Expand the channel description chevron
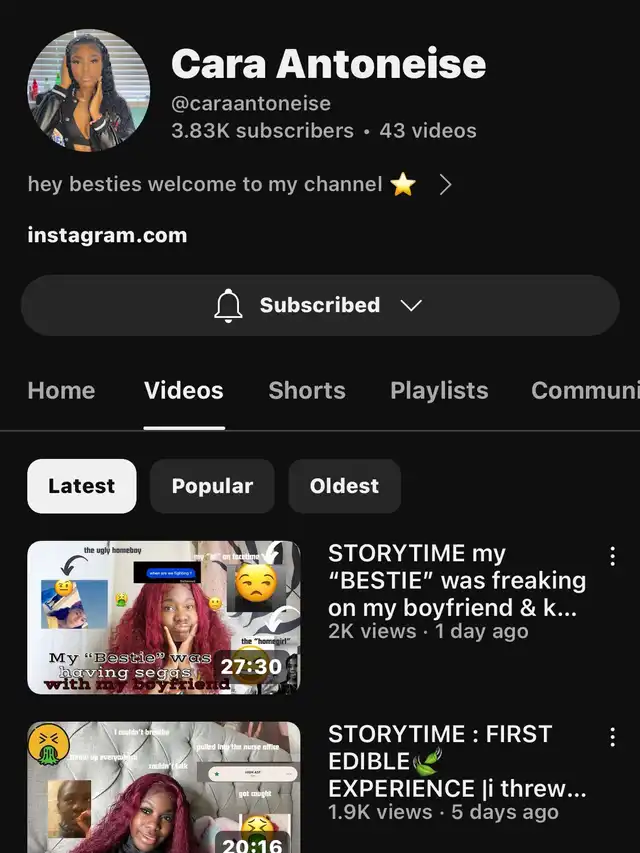The image size is (640, 853). (x=445, y=185)
